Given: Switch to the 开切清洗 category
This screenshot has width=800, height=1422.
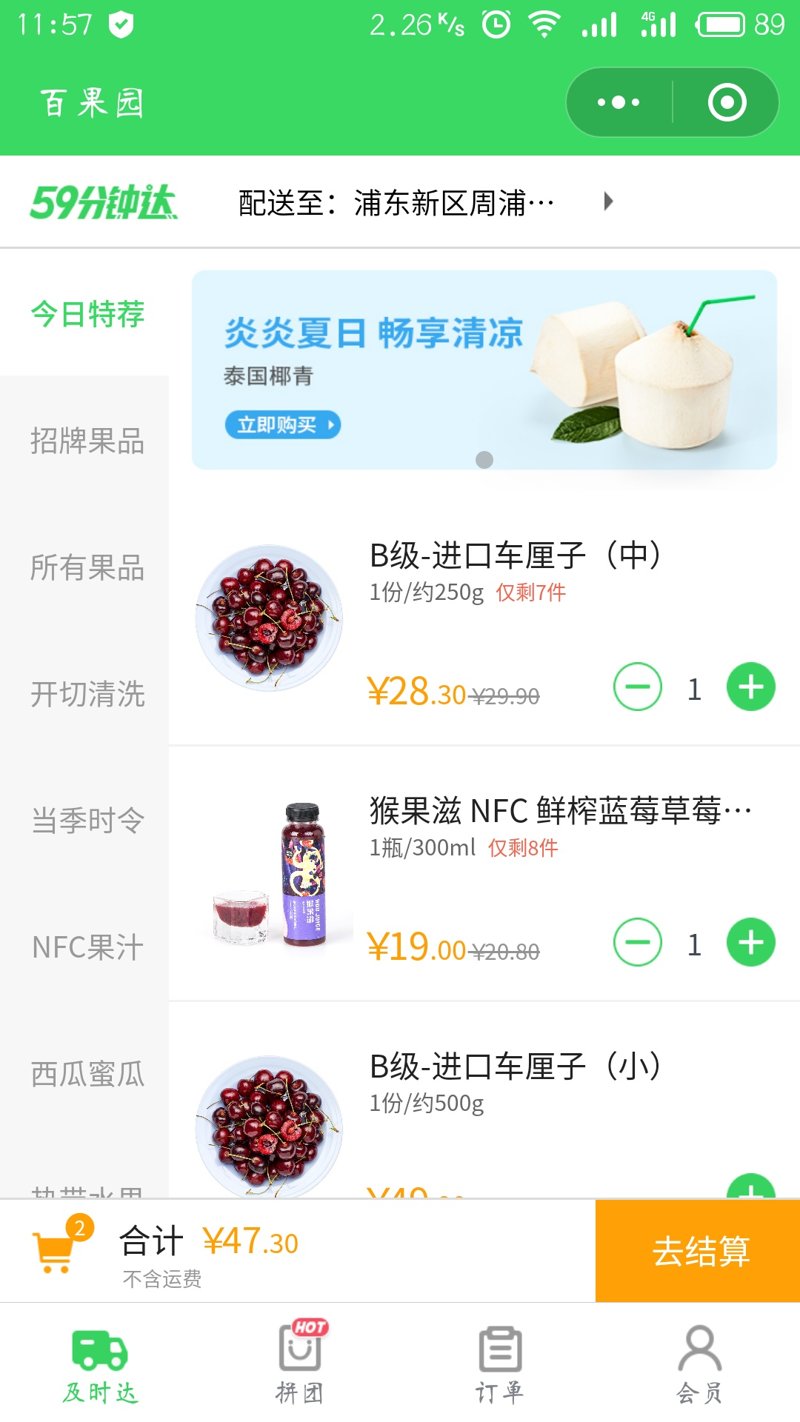Looking at the screenshot, I should pyautogui.click(x=87, y=694).
